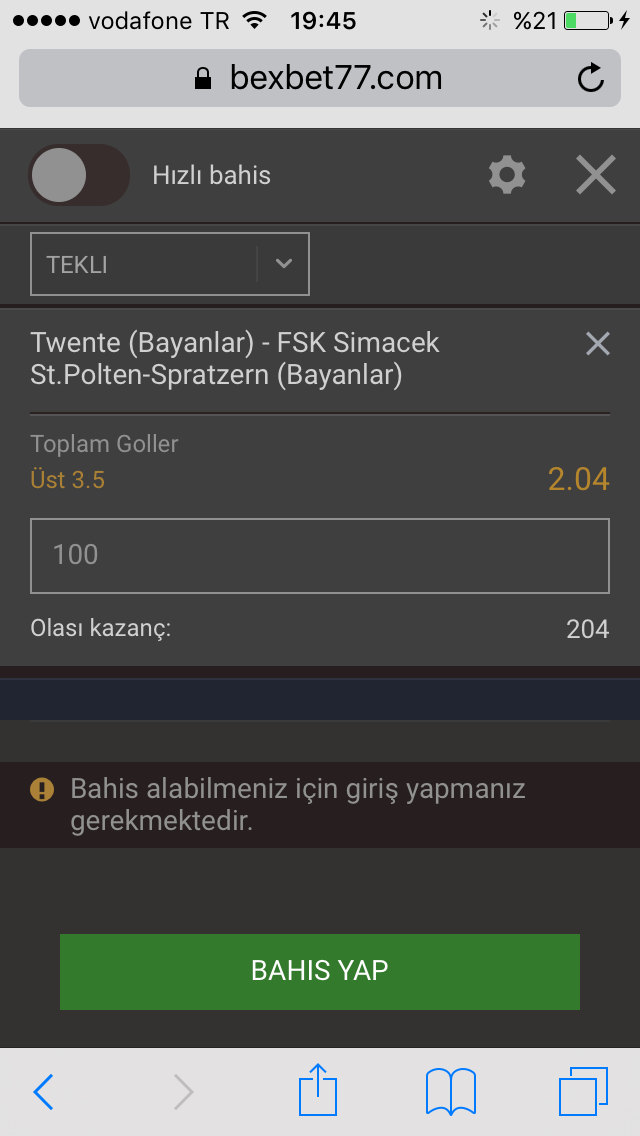The height and width of the screenshot is (1136, 640).
Task: Expand the TEKLI bet type dropdown
Action: click(x=170, y=264)
